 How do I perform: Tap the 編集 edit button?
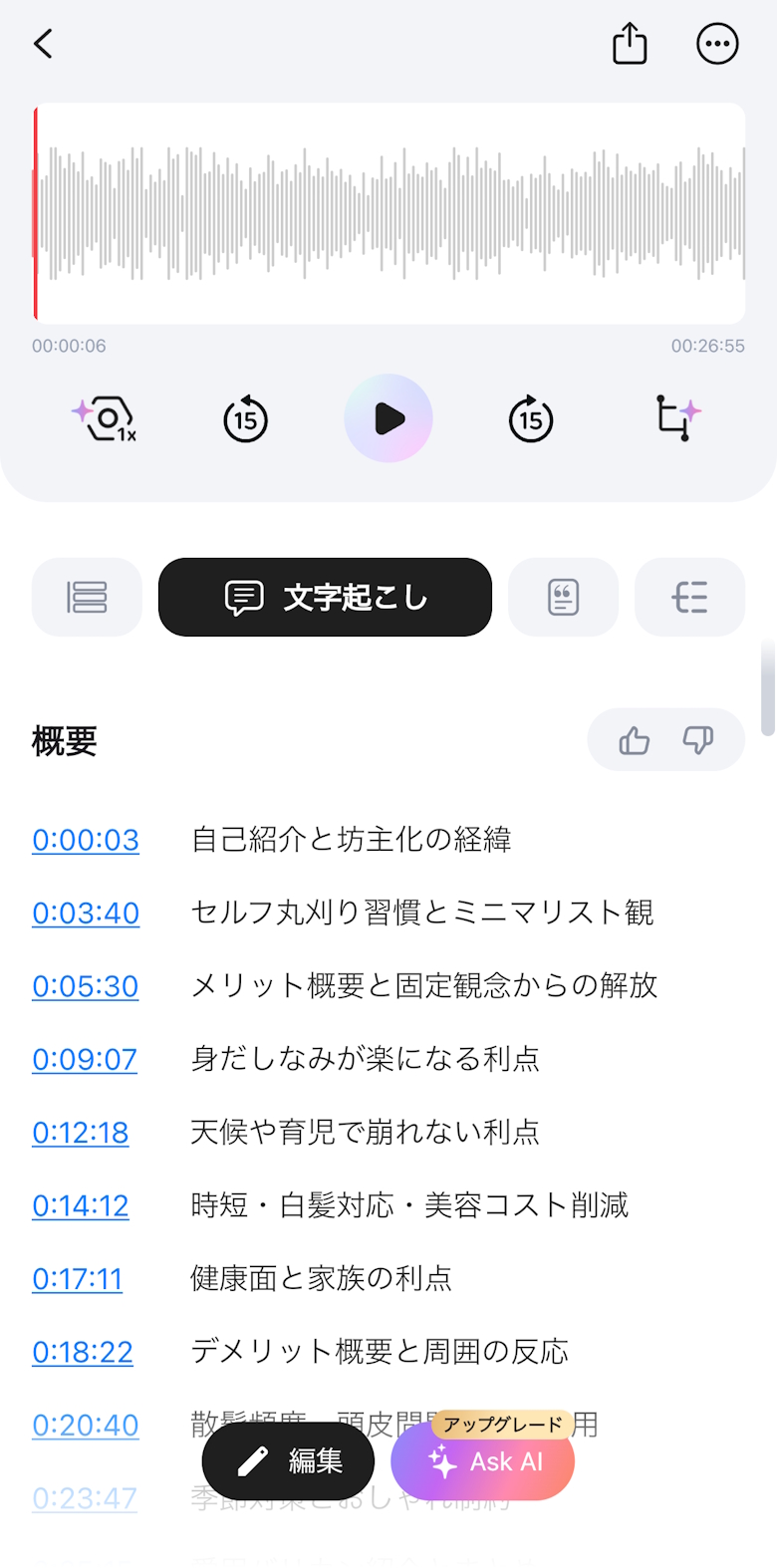pyautogui.click(x=289, y=1461)
